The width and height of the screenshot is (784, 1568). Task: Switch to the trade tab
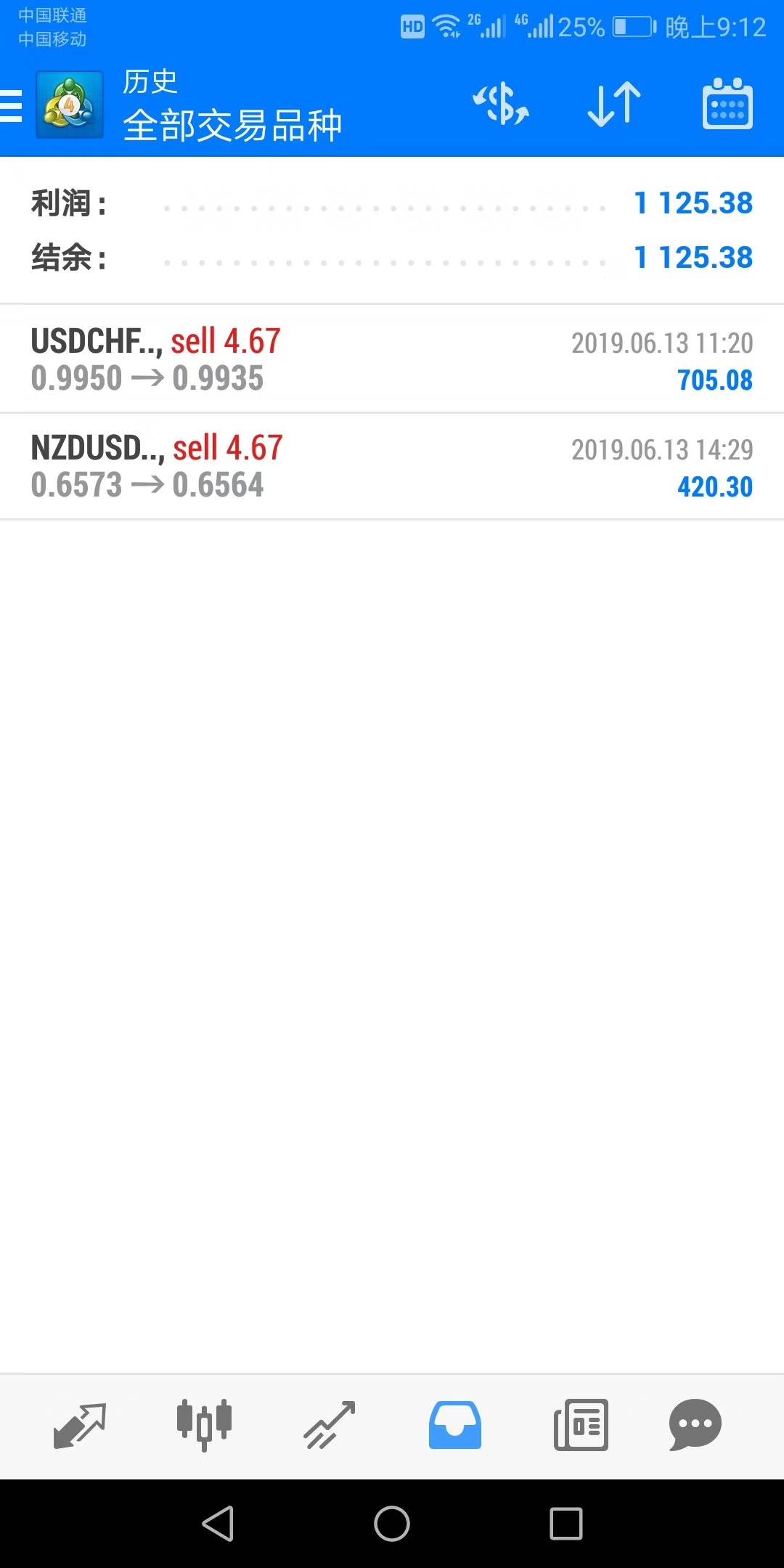coord(329,1426)
